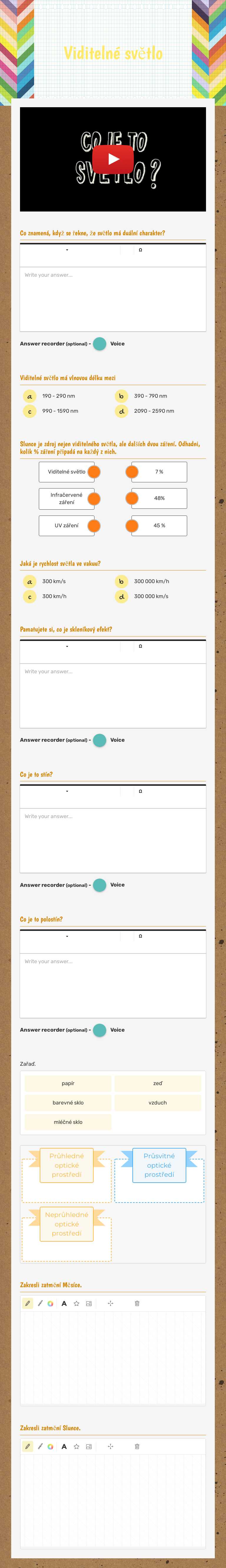Insert an image into the 'zatmění Měsíce' canvas
226x1568 pixels.
[89, 1303]
